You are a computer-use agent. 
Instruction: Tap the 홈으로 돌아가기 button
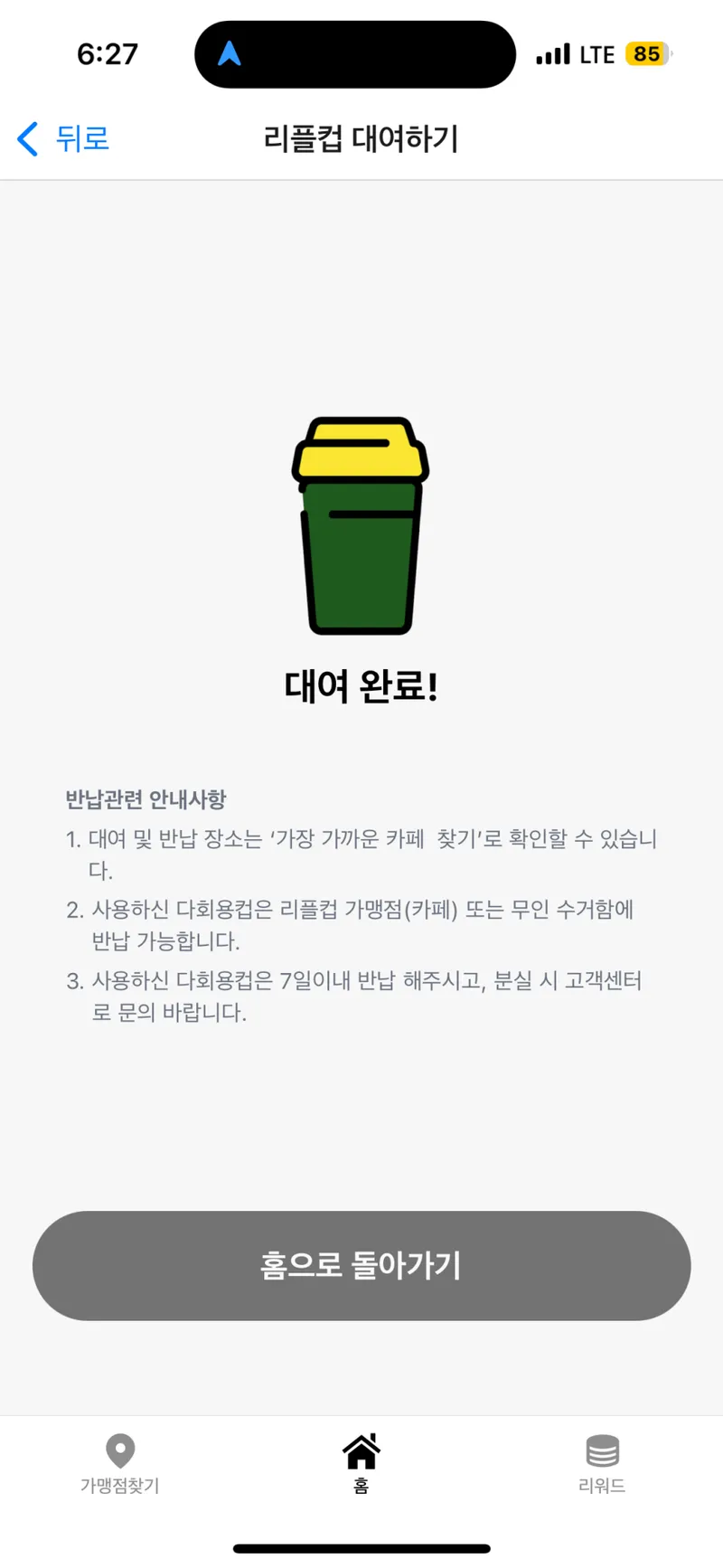361,1265
